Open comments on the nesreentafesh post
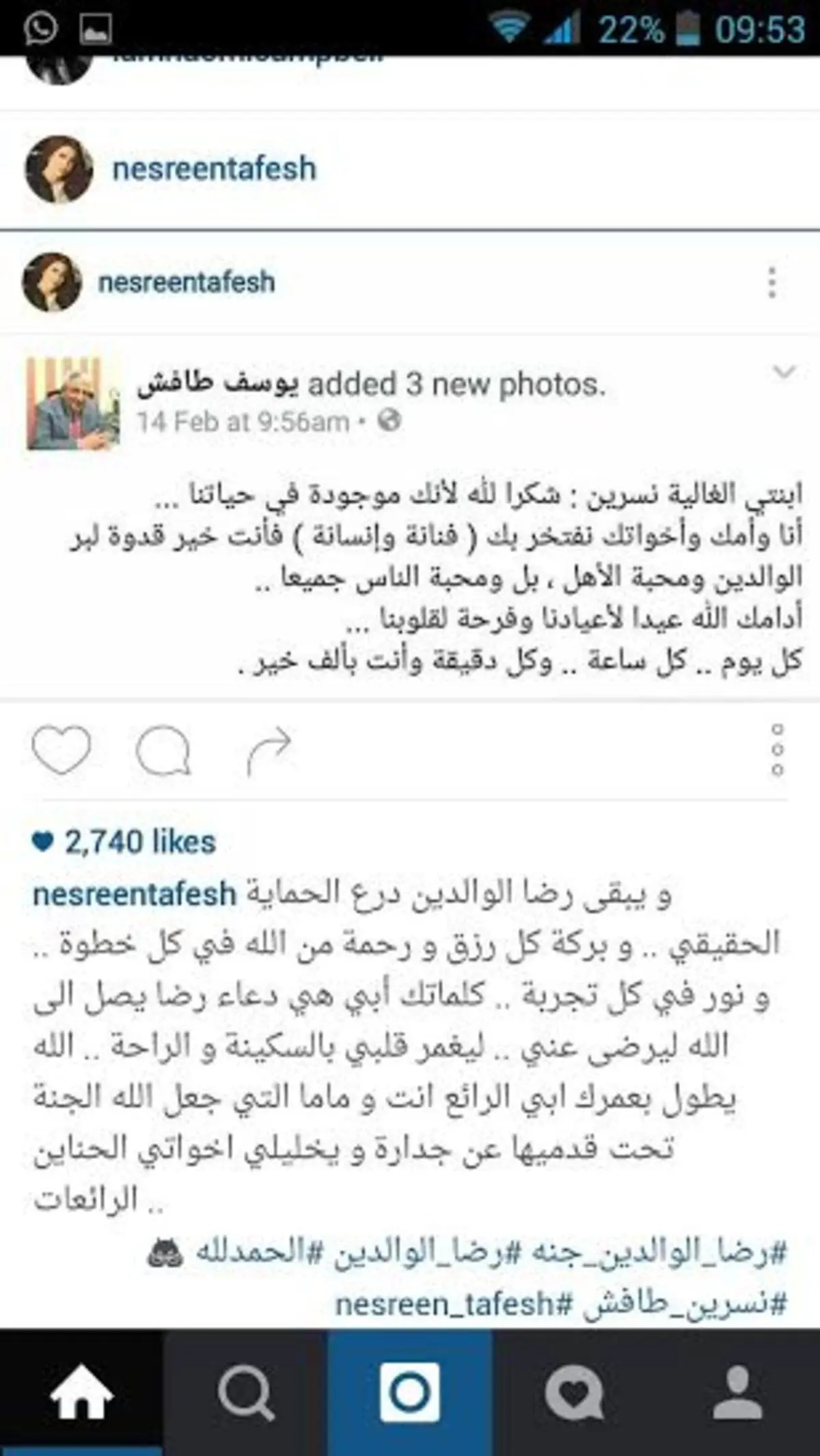This screenshot has width=820, height=1456. (x=163, y=750)
